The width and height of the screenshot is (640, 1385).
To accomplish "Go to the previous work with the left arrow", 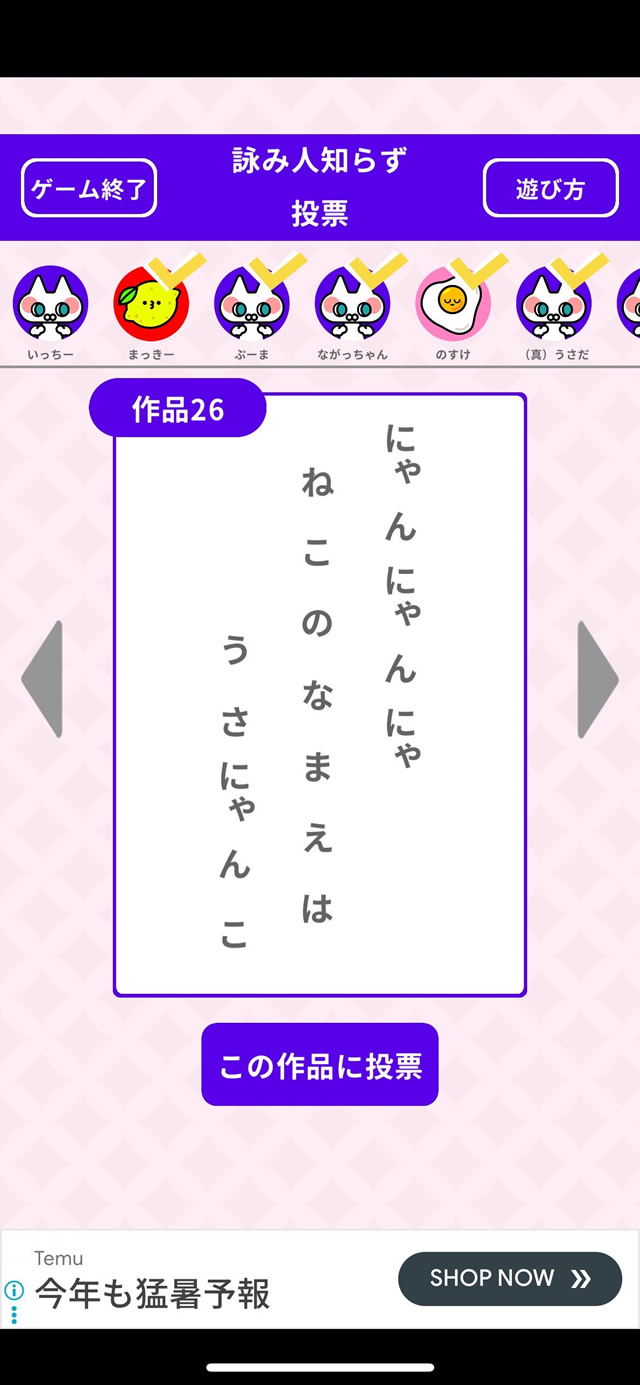I will (43, 679).
